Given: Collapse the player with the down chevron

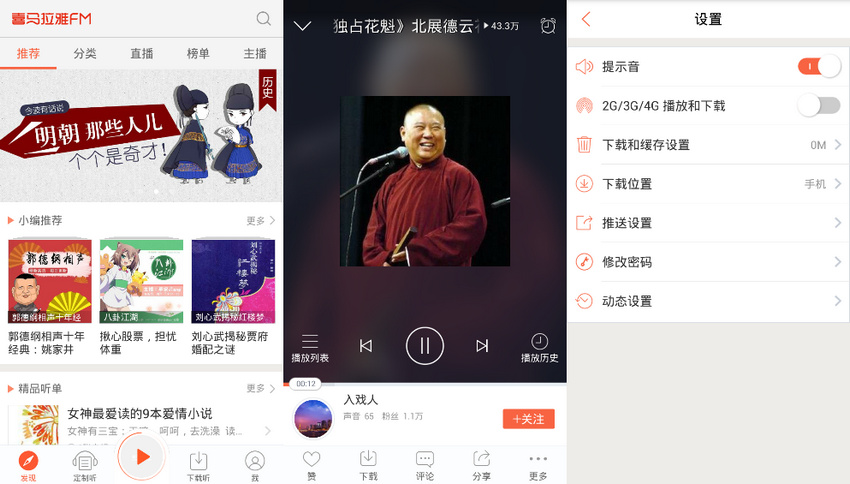Looking at the screenshot, I should coord(302,26).
